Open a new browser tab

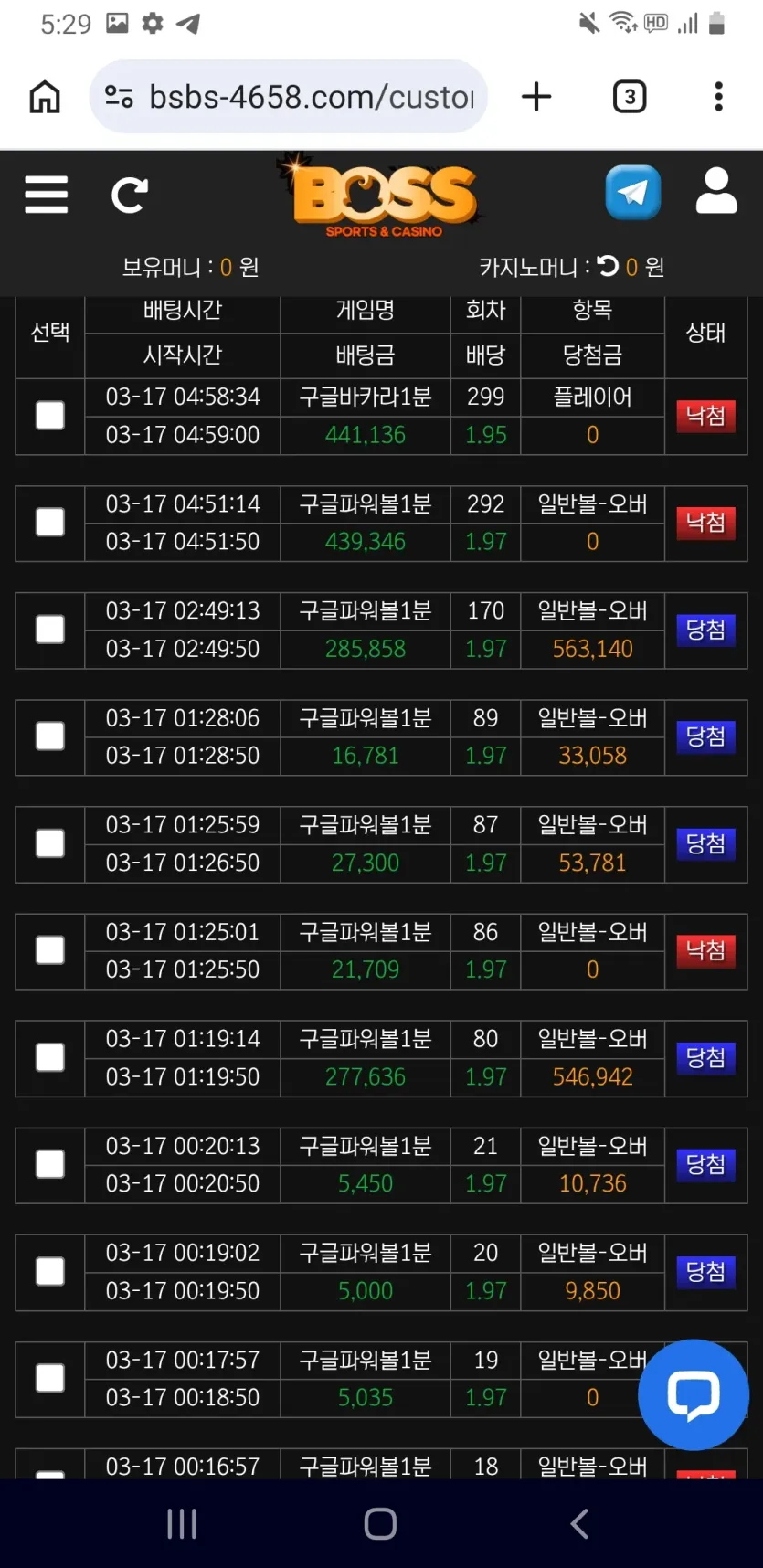[536, 96]
